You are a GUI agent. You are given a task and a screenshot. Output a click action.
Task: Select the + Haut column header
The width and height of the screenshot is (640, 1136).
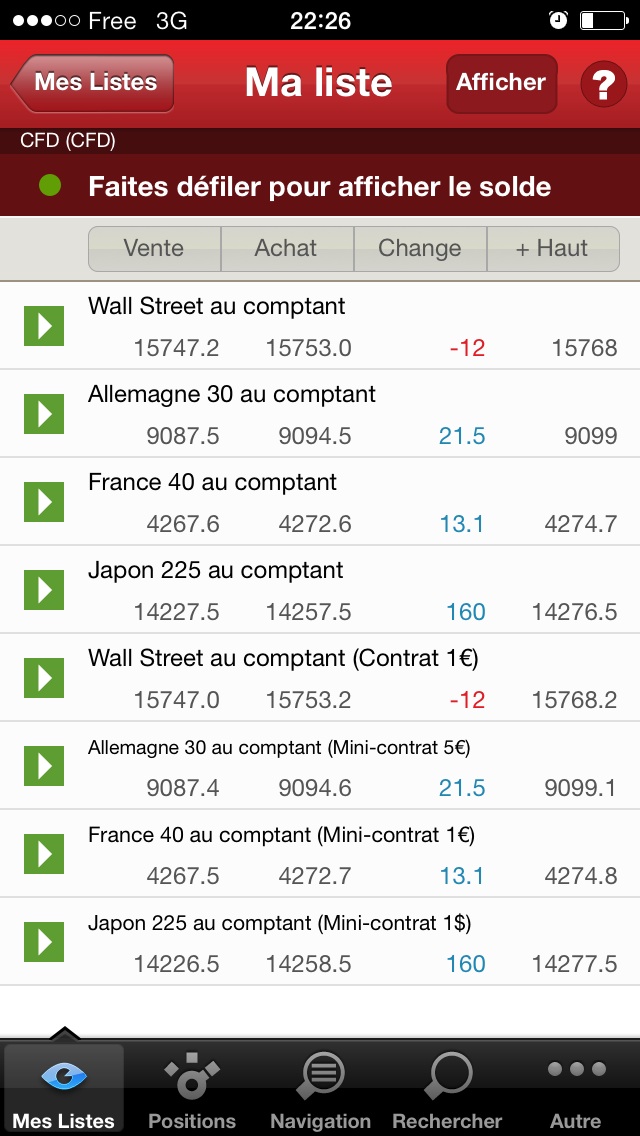point(552,249)
